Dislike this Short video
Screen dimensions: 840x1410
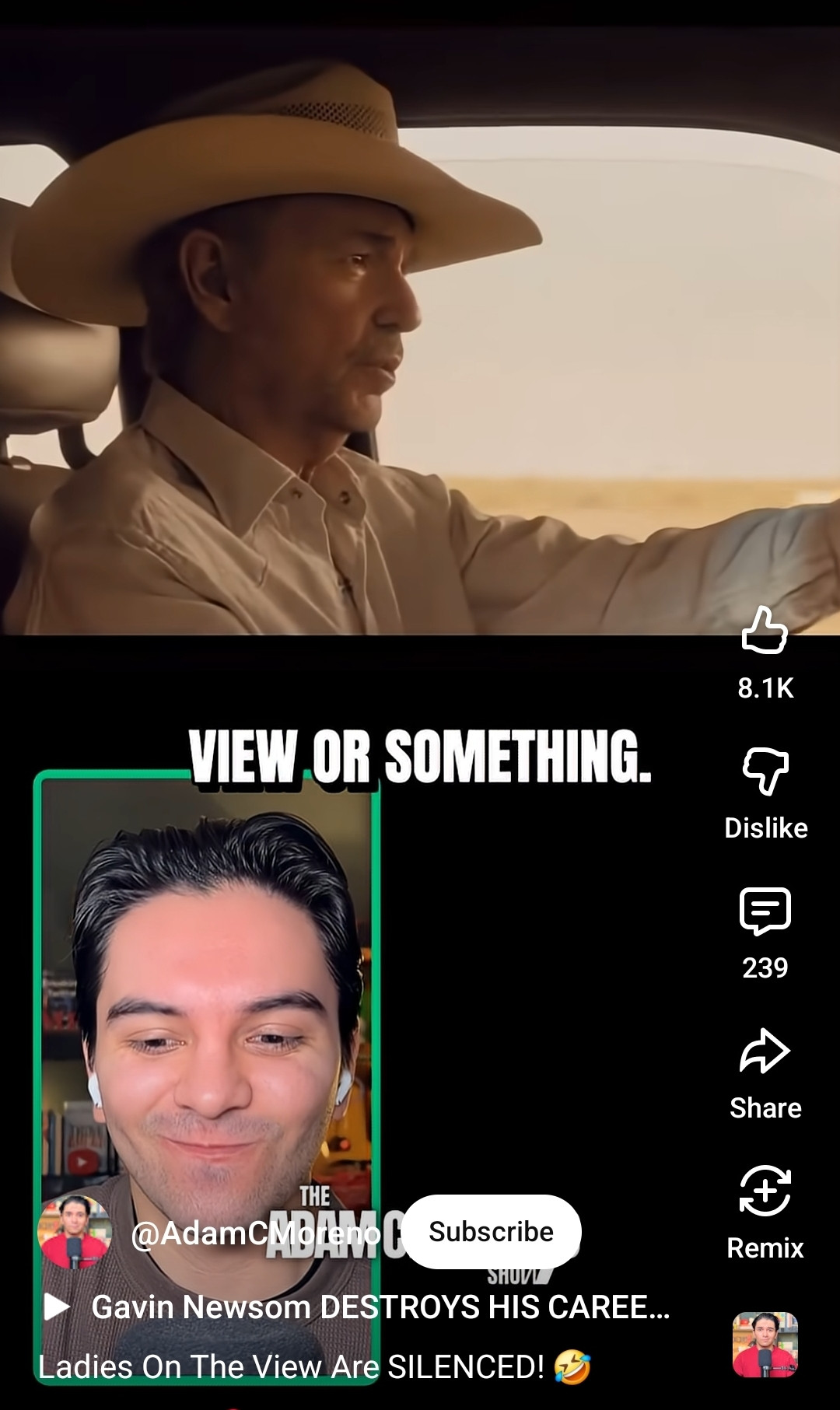tap(765, 771)
